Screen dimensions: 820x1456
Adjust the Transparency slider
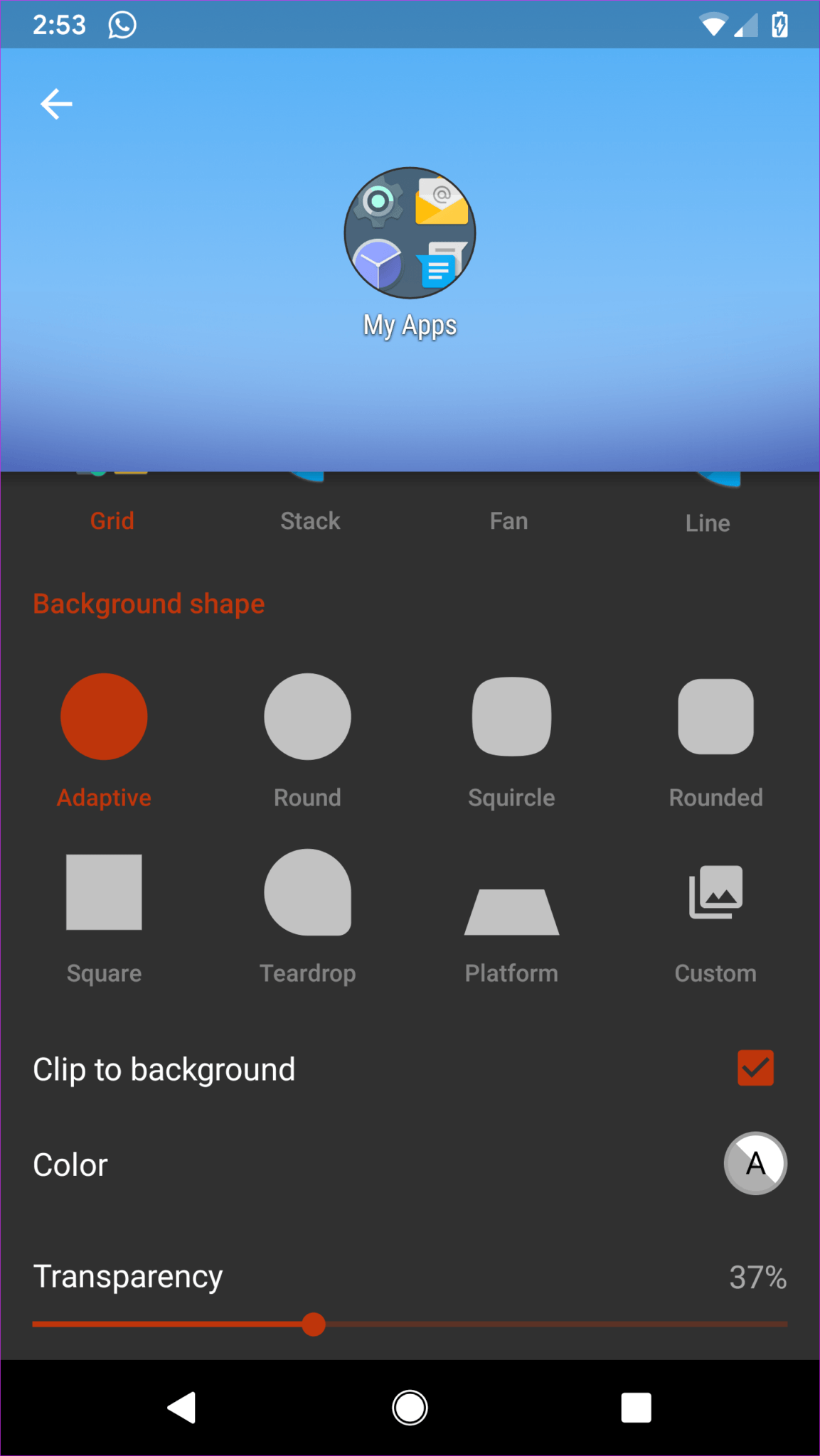[x=313, y=1324]
